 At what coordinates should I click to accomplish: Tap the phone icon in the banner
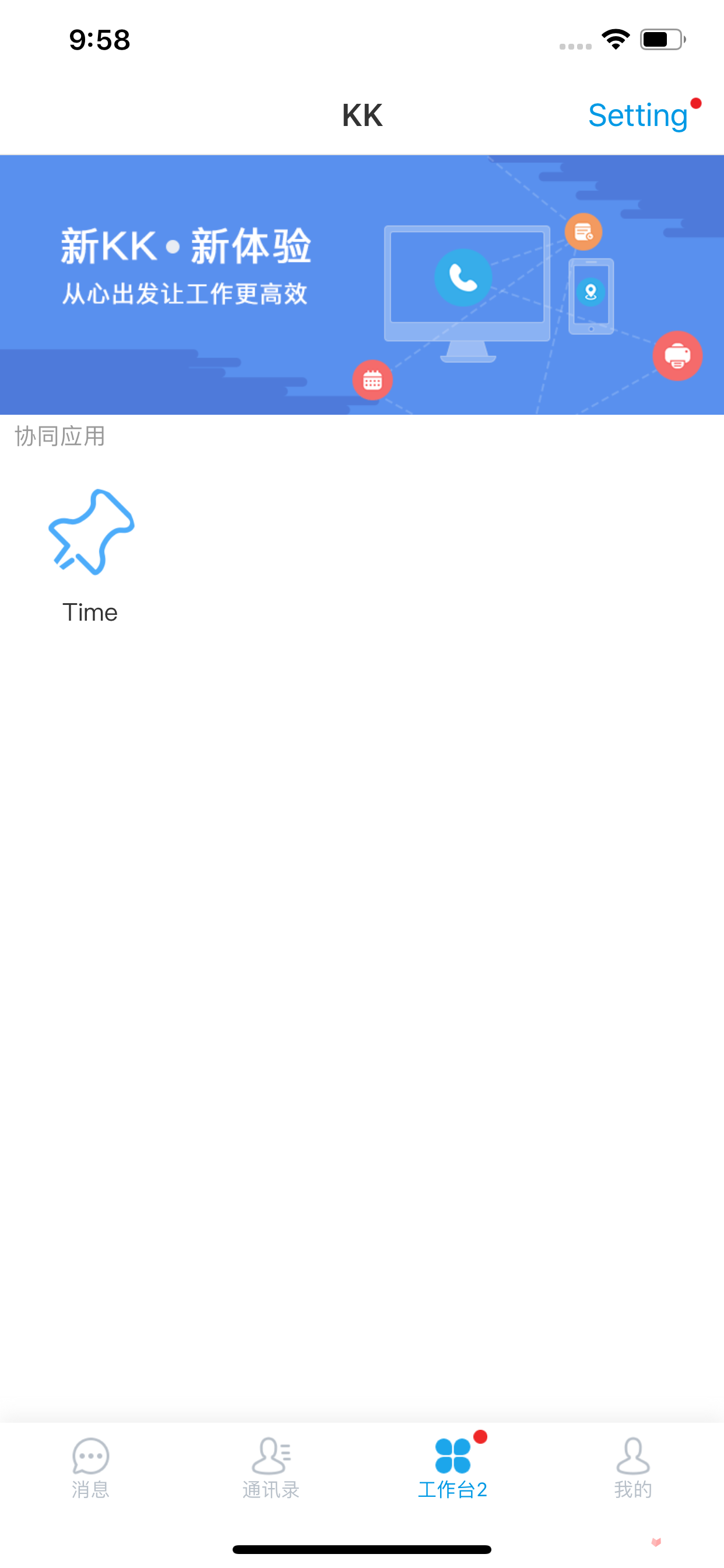tap(463, 278)
